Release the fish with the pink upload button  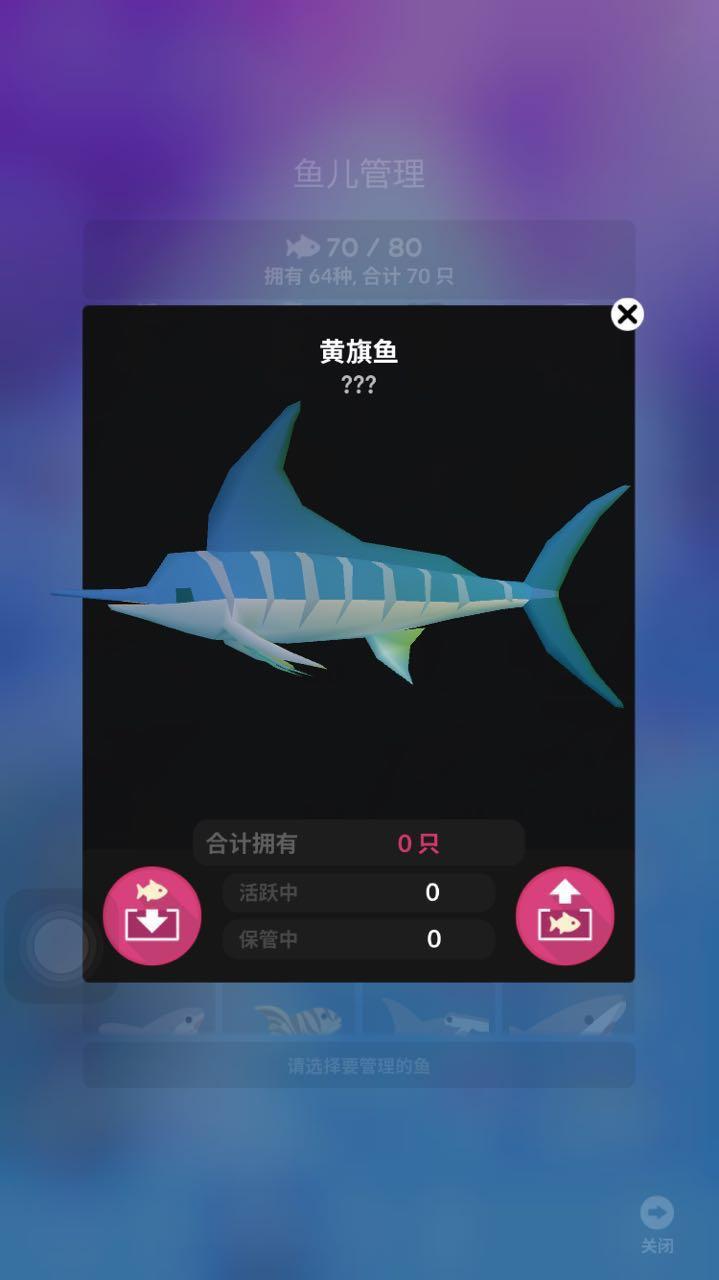pos(565,916)
